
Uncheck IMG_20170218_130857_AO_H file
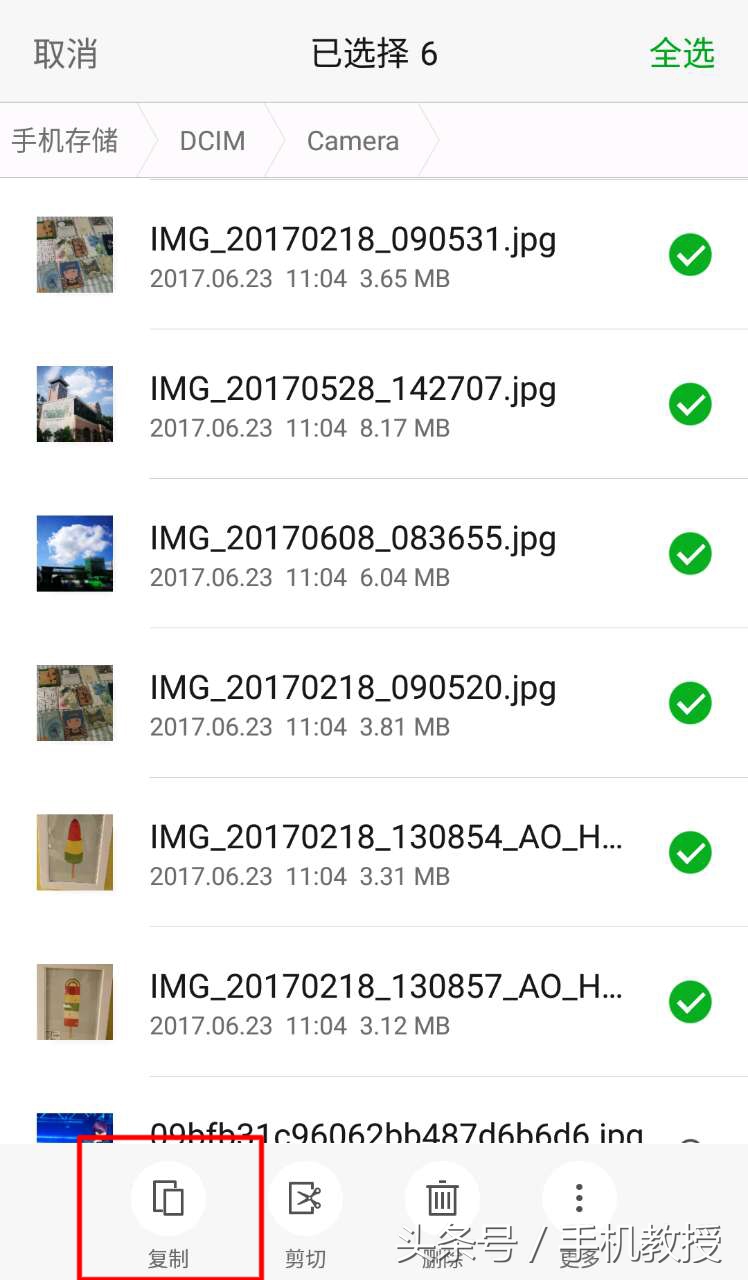point(690,1001)
